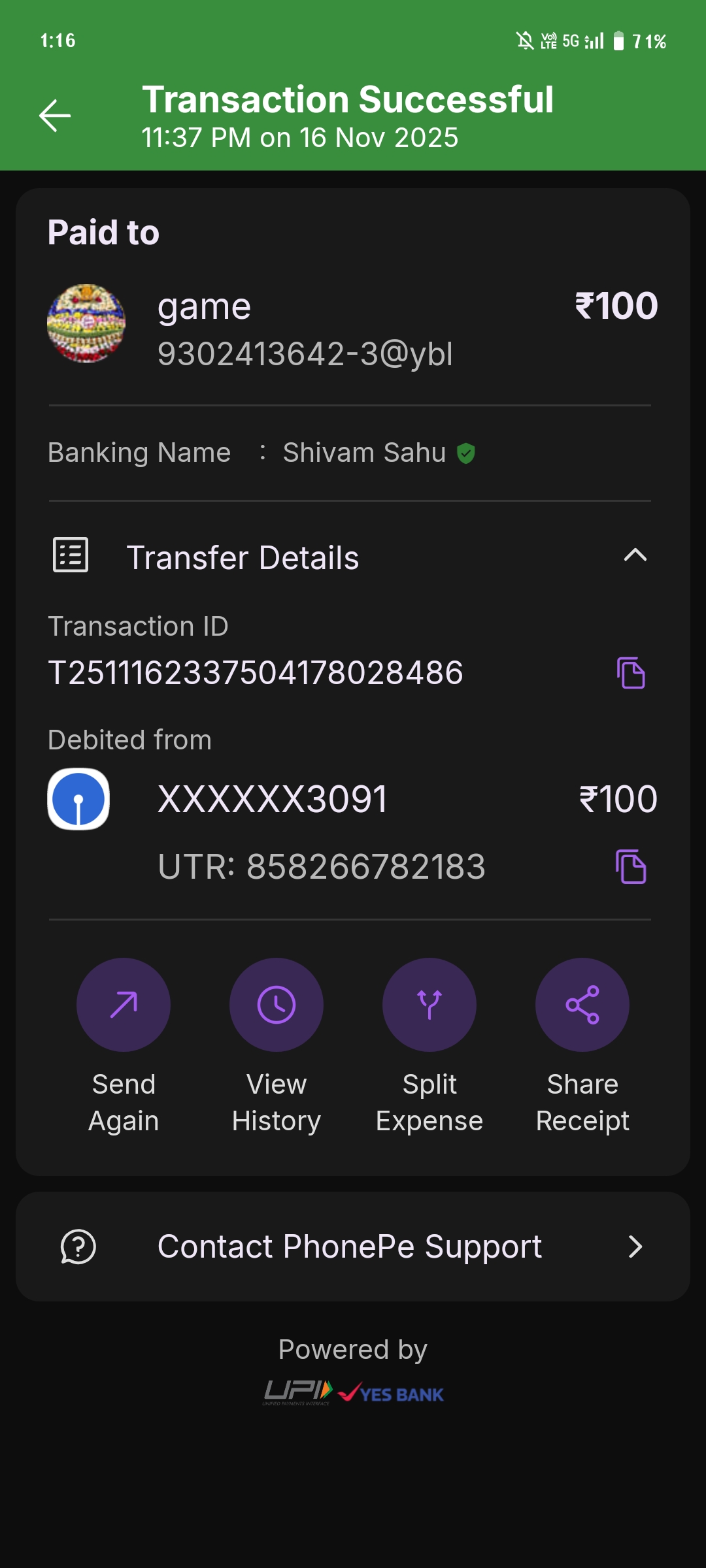Viewport: 706px width, 1568px height.
Task: Select Split Expense
Action: tap(429, 1005)
